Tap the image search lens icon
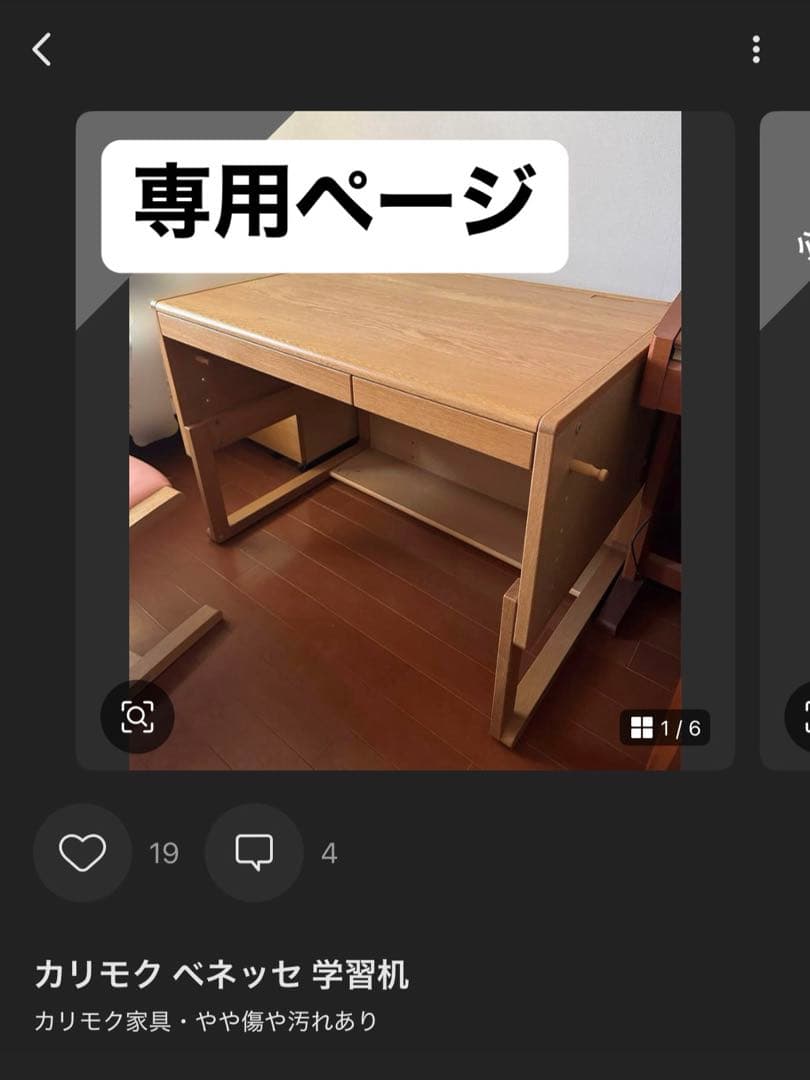810x1080 pixels. [x=137, y=716]
